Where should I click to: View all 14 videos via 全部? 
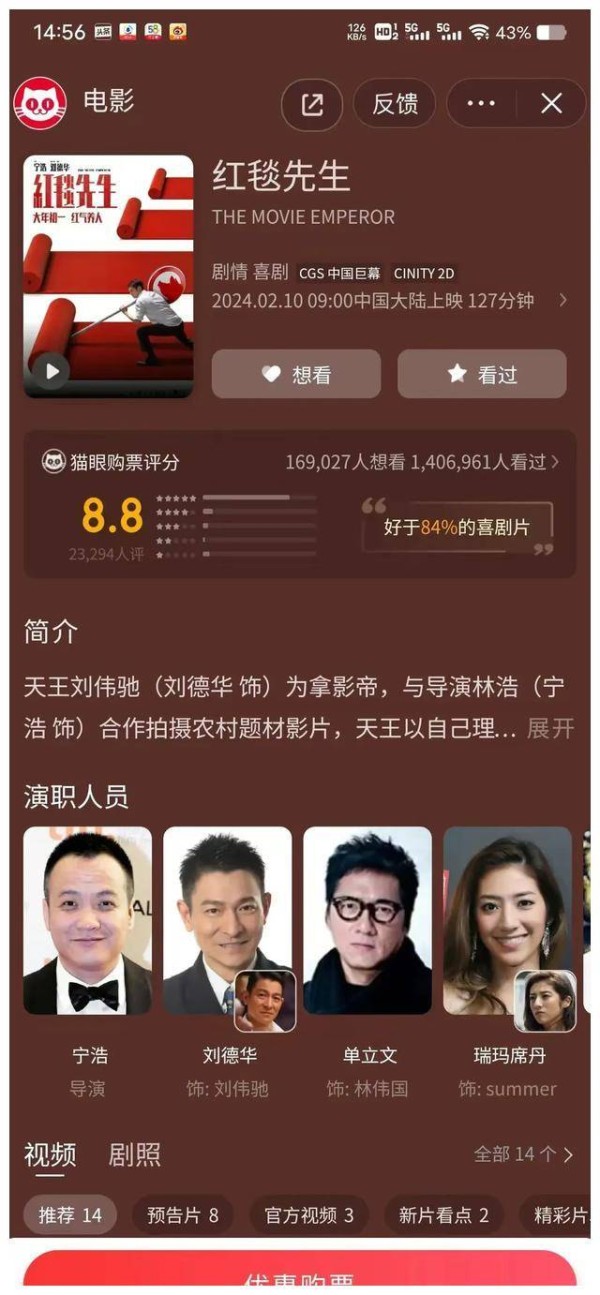[x=523, y=1155]
